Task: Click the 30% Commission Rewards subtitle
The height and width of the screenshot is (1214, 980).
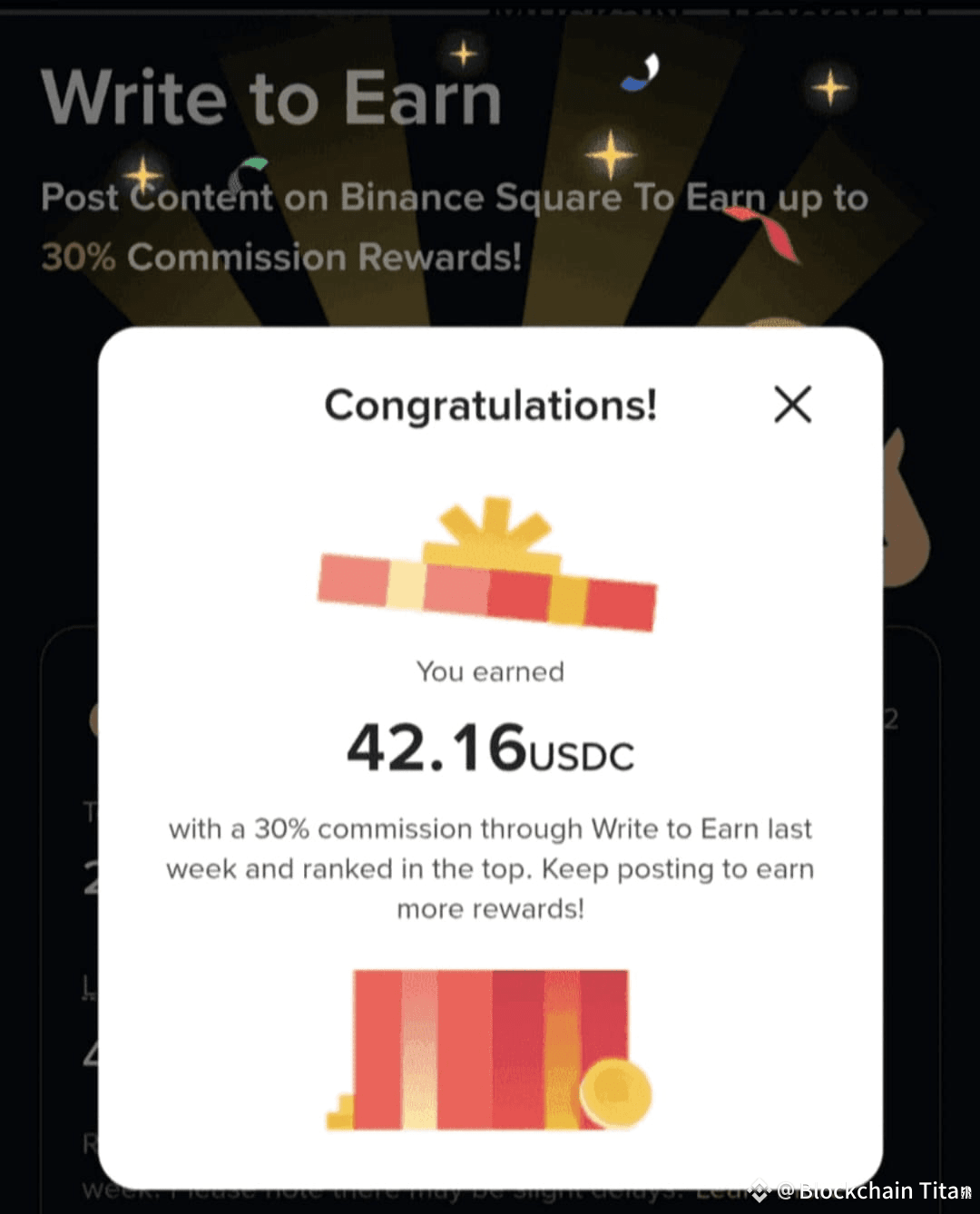Action: pos(281,258)
